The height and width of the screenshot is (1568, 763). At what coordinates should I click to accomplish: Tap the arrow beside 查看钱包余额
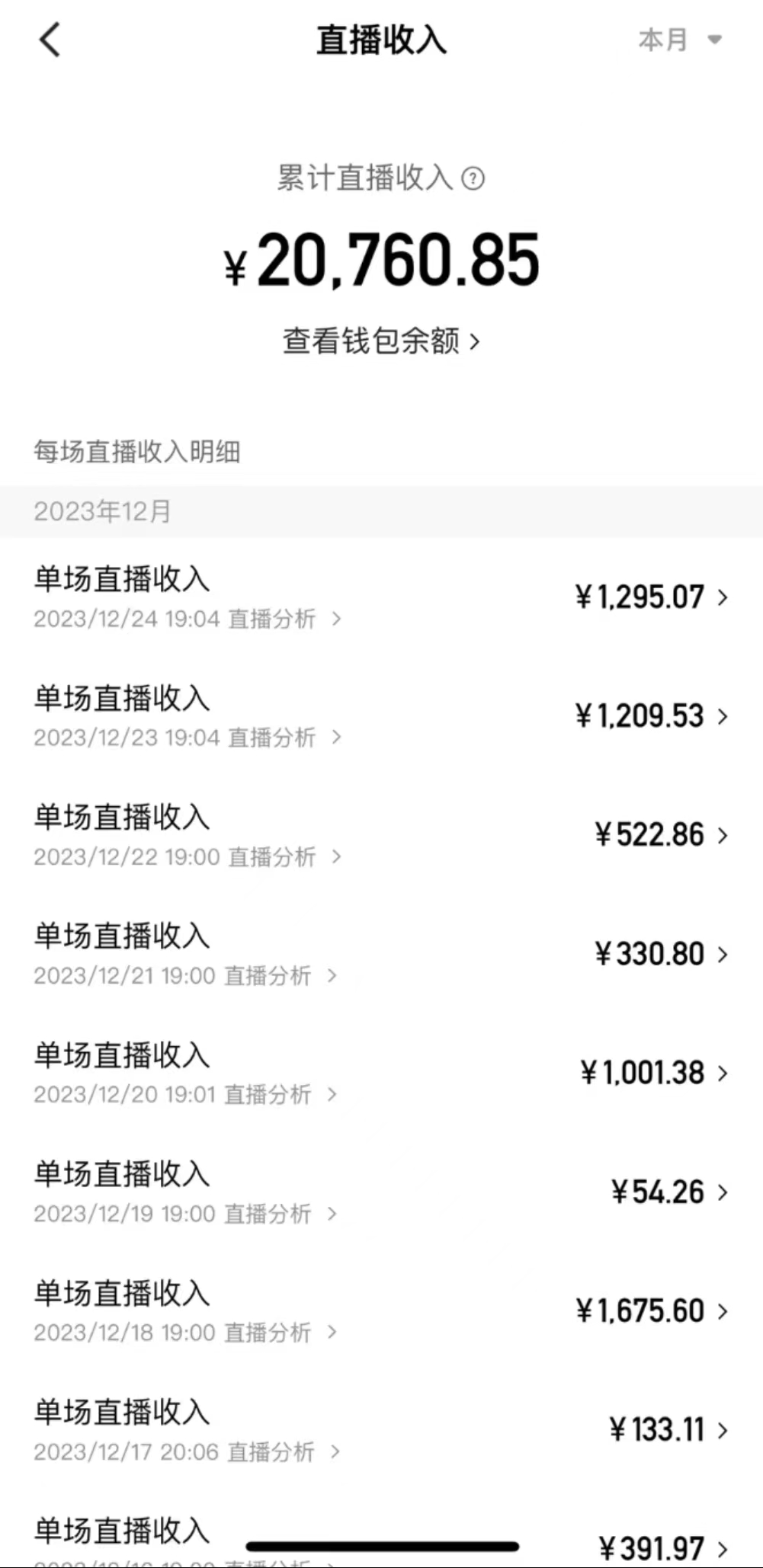476,344
